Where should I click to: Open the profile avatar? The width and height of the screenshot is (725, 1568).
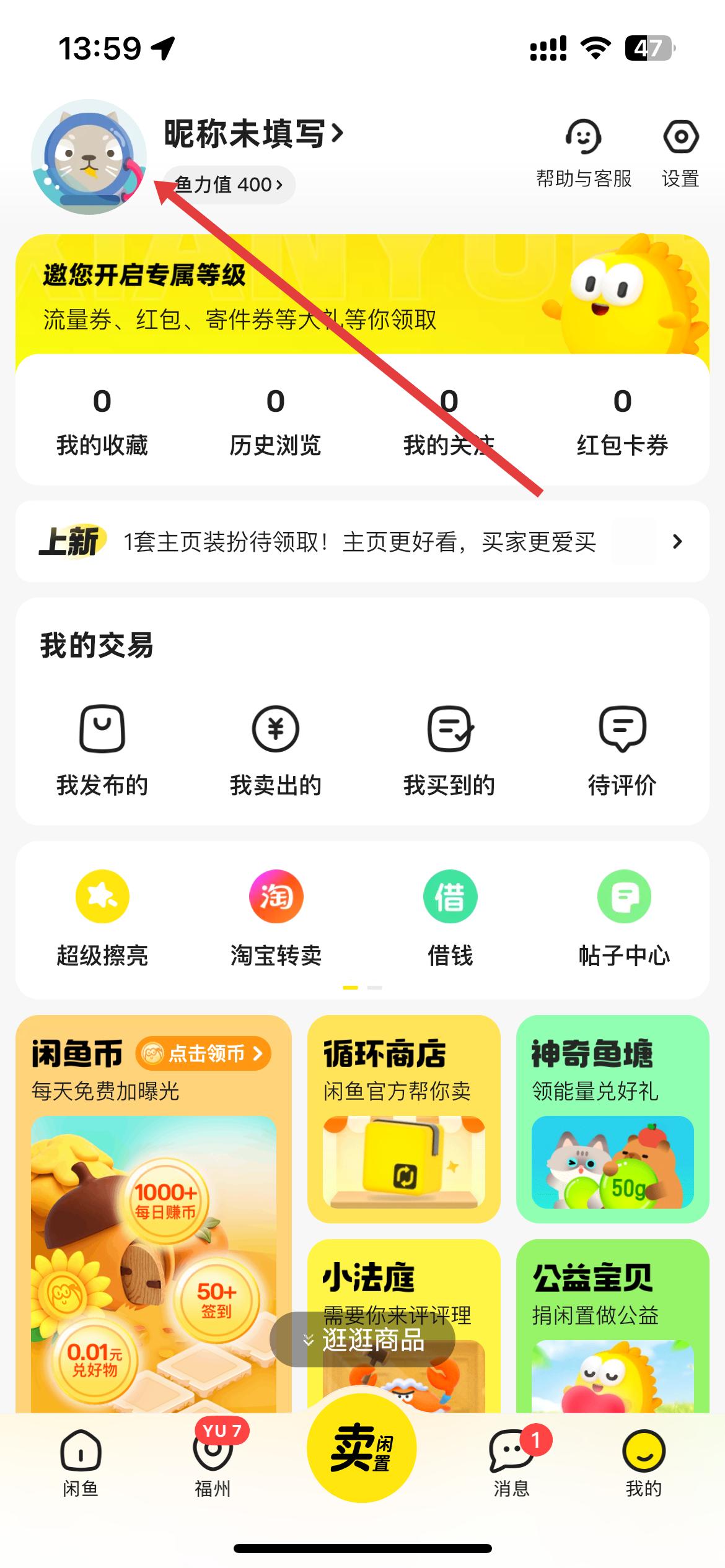tap(89, 157)
